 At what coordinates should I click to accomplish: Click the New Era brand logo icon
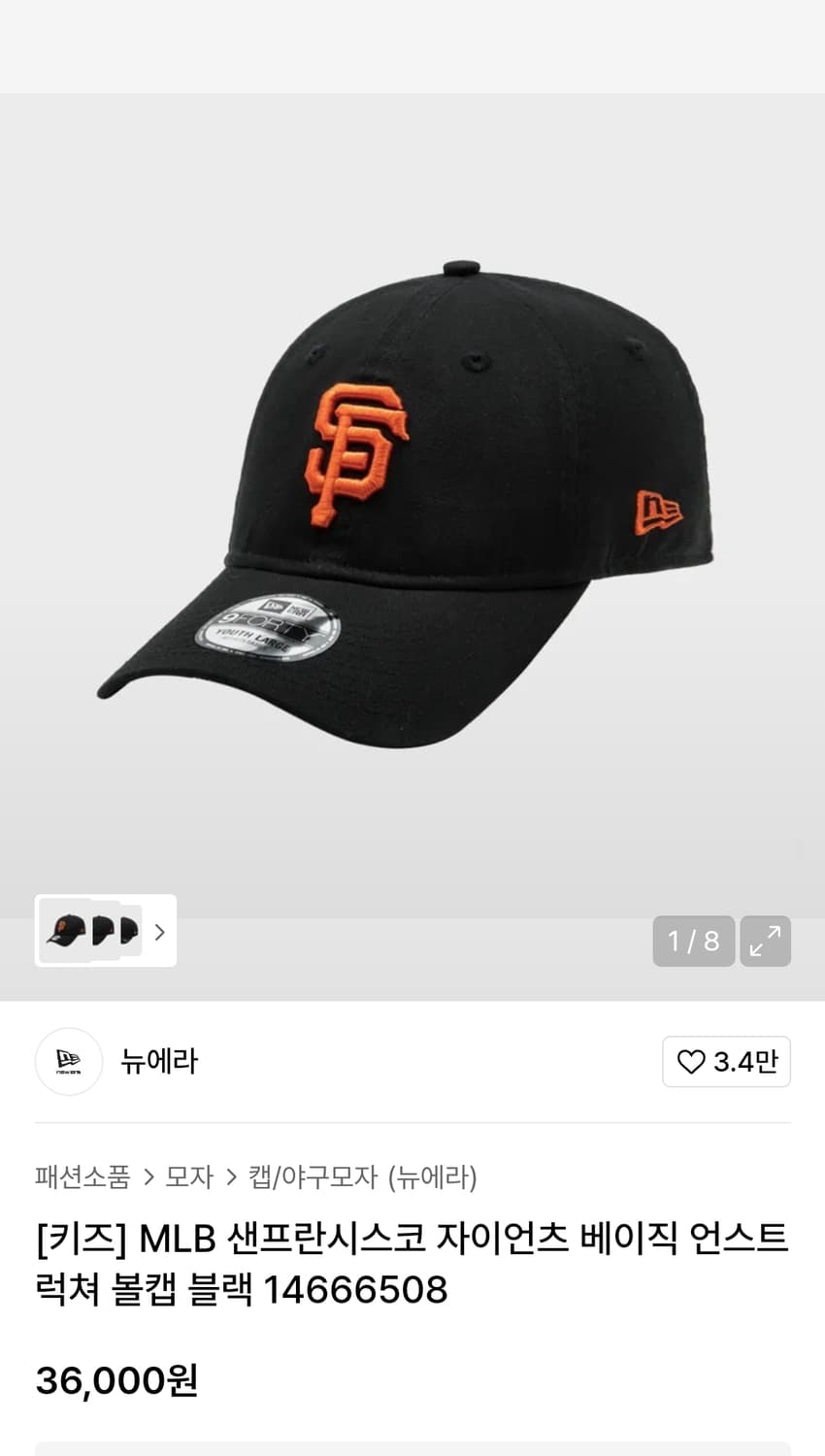68,1062
